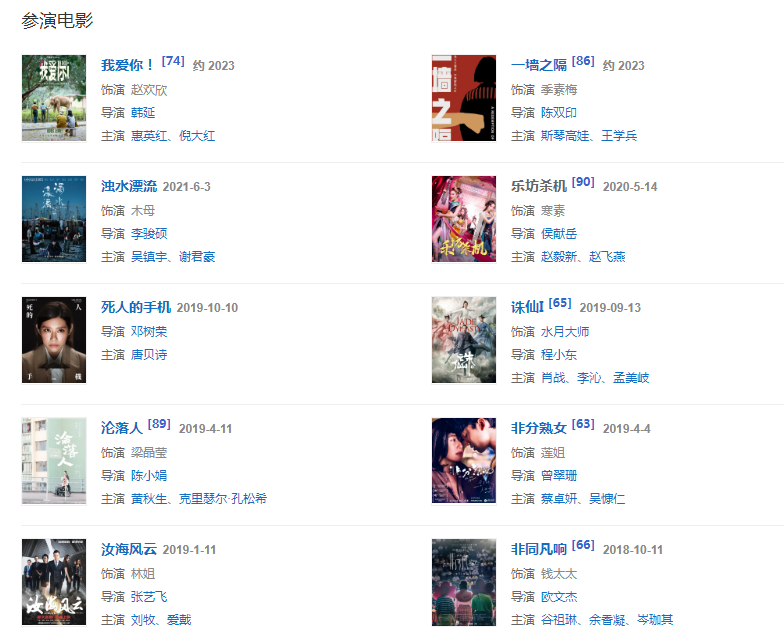Open reference citation 90 beside 乐坊杀机
Screen dimensions: 784x640
[583, 182]
